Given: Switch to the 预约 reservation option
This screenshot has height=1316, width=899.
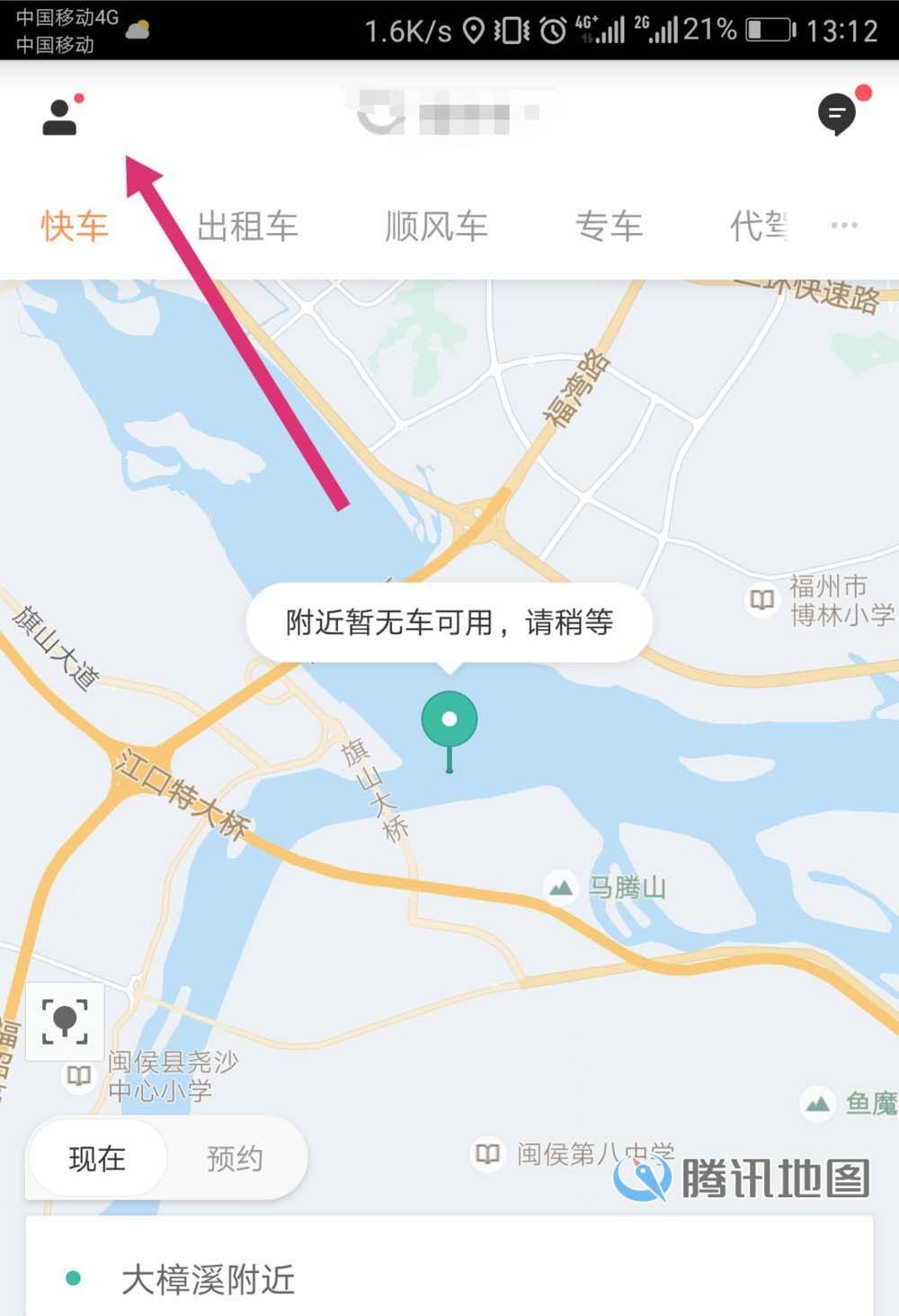Looking at the screenshot, I should 235,1159.
